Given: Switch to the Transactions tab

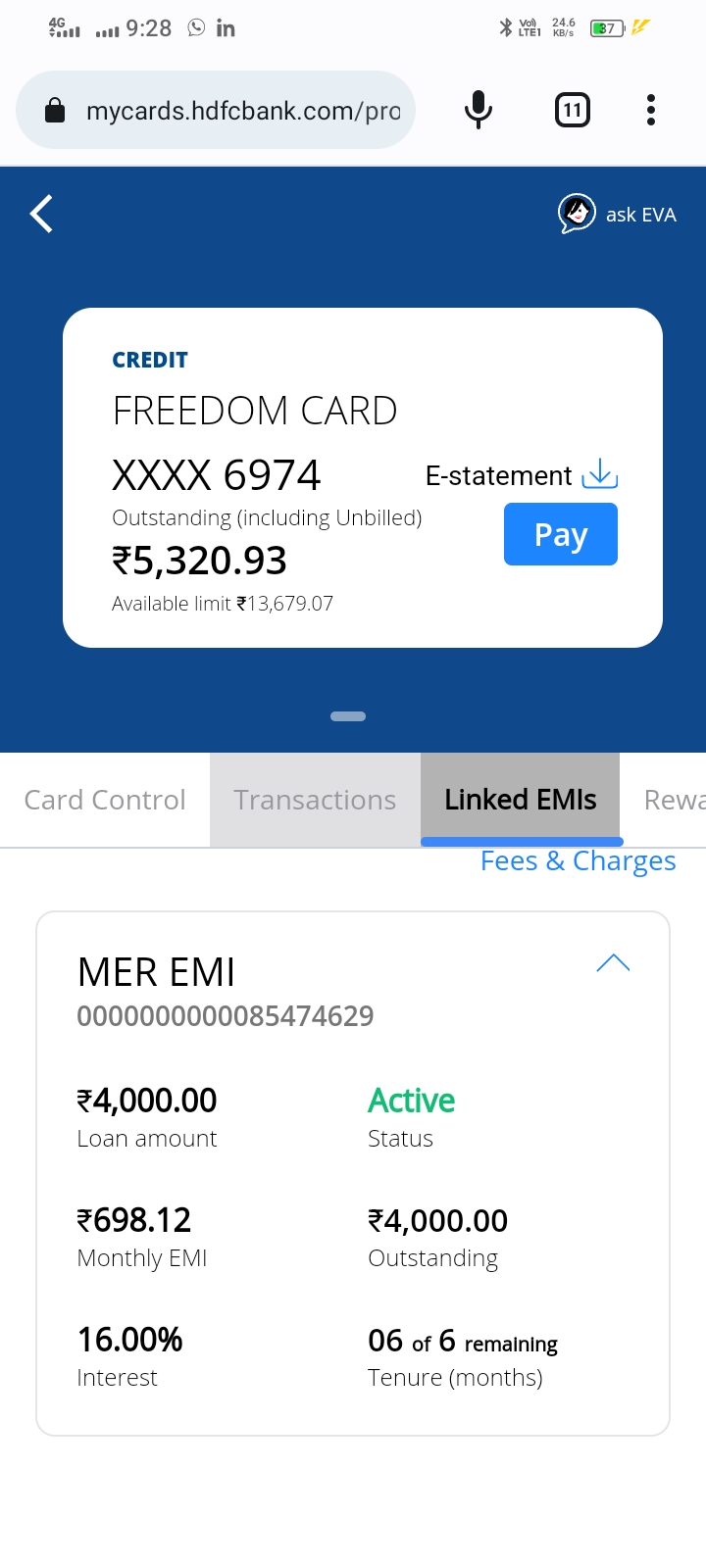Looking at the screenshot, I should pyautogui.click(x=315, y=800).
